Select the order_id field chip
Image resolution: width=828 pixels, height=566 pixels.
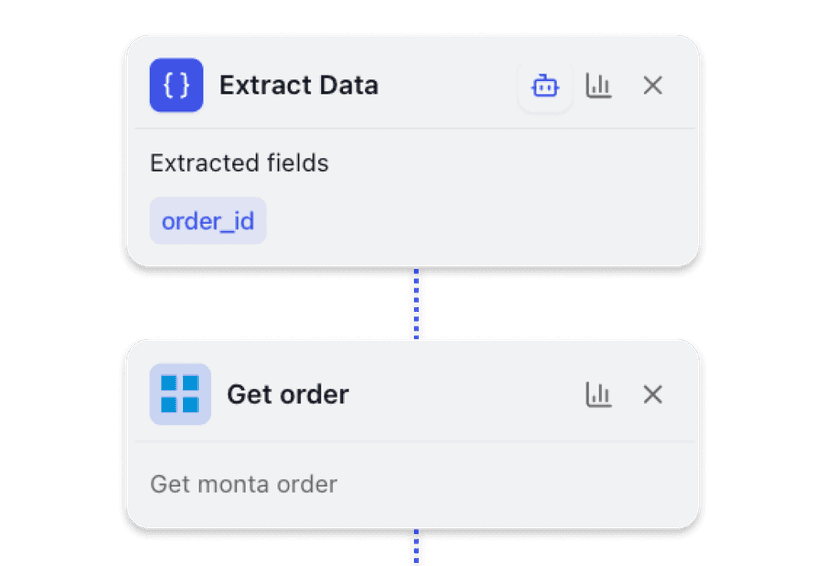click(x=208, y=221)
